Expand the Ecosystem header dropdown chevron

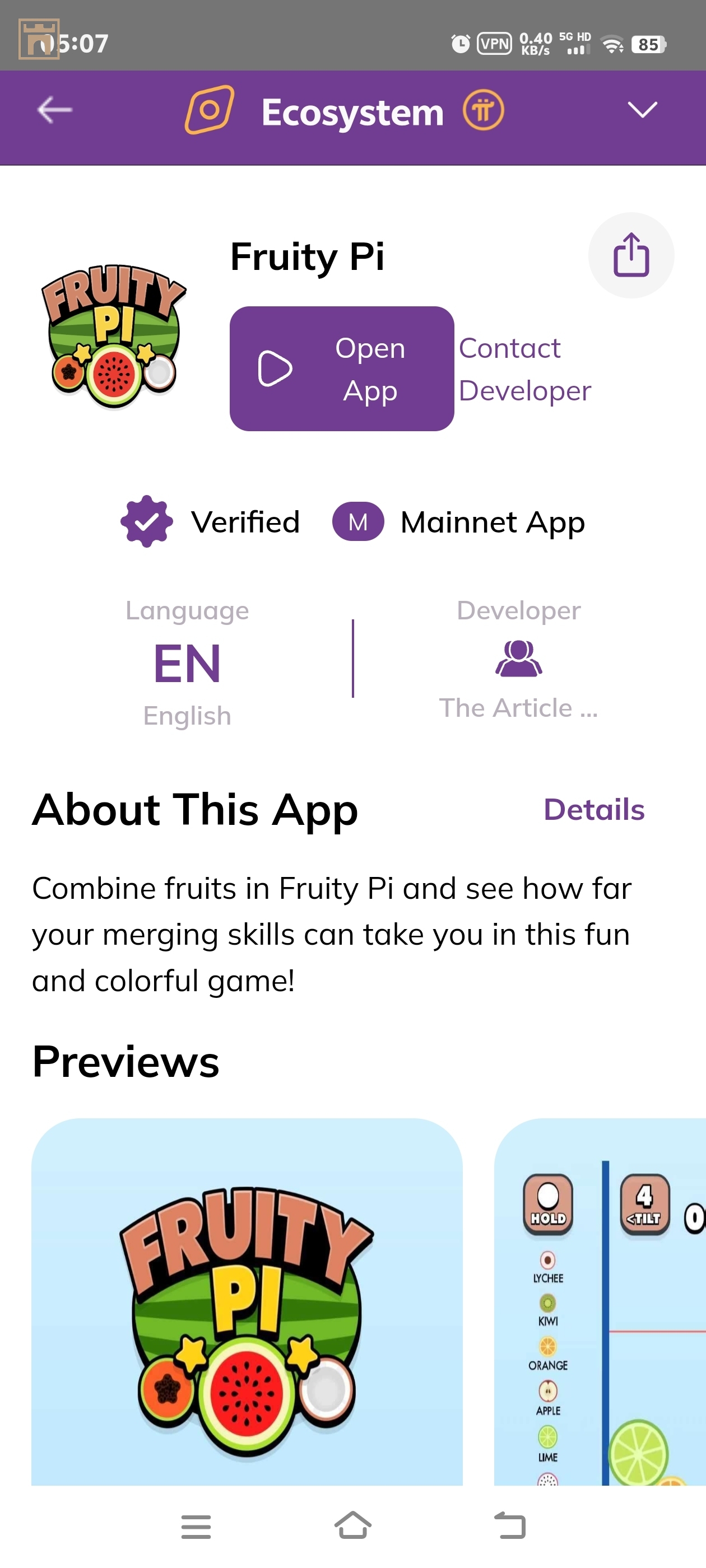pos(642,110)
